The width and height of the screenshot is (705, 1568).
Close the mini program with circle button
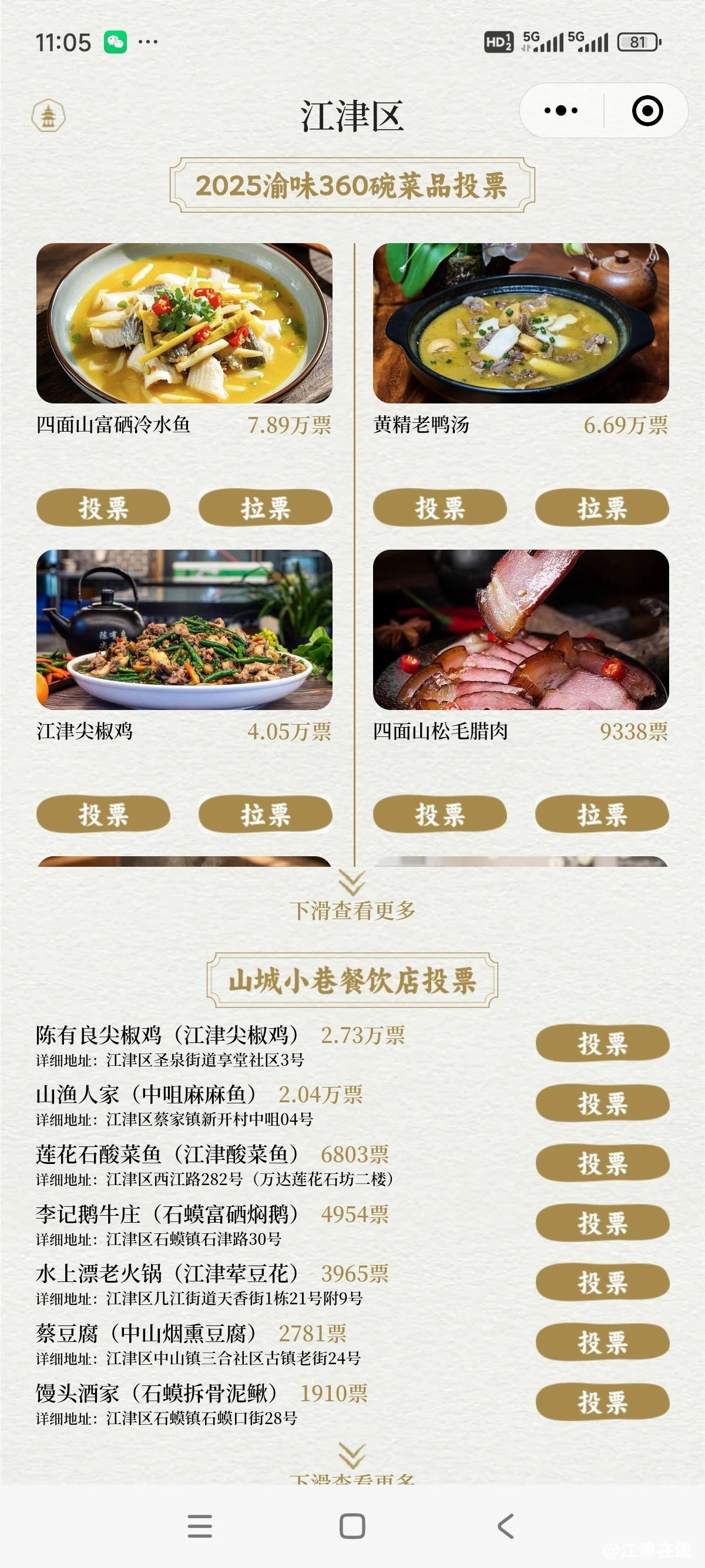coord(647,111)
